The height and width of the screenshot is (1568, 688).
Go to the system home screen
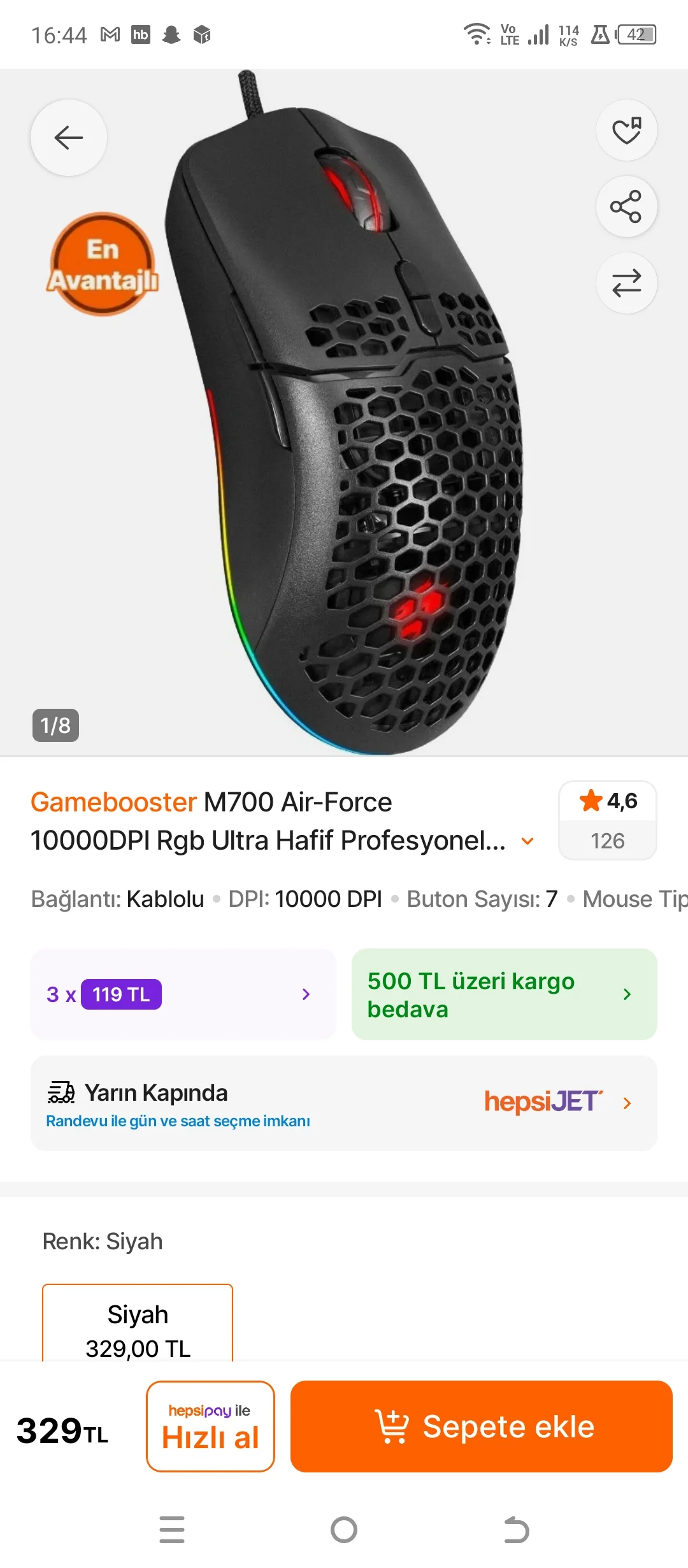344,1530
